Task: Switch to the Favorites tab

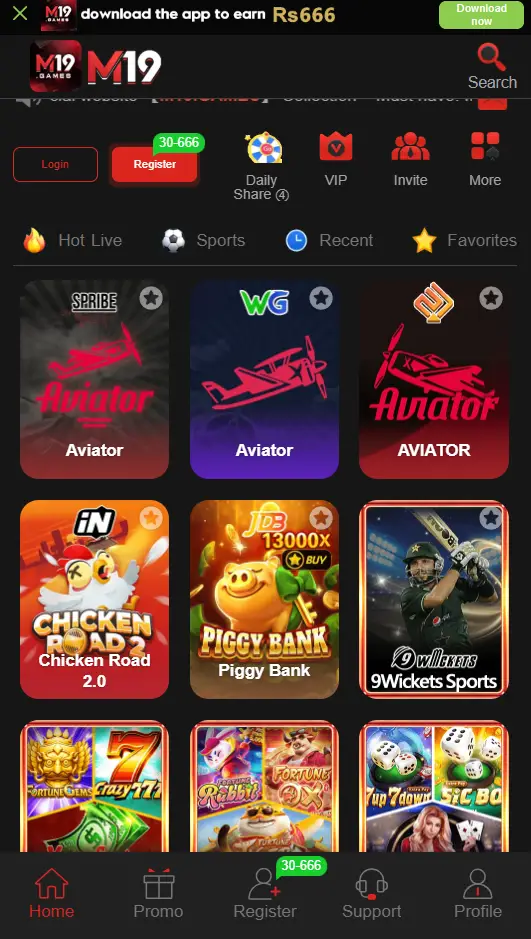Action: point(465,241)
